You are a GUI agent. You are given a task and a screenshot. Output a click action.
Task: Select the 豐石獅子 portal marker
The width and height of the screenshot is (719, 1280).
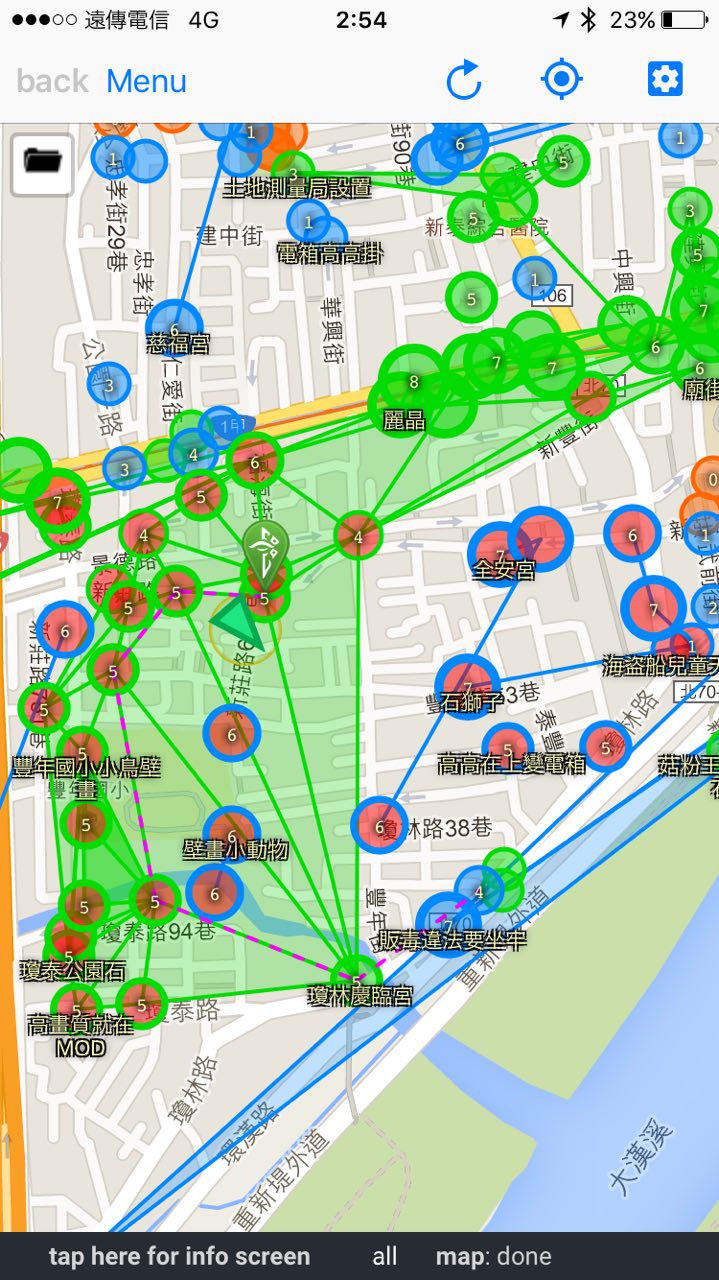tap(467, 685)
